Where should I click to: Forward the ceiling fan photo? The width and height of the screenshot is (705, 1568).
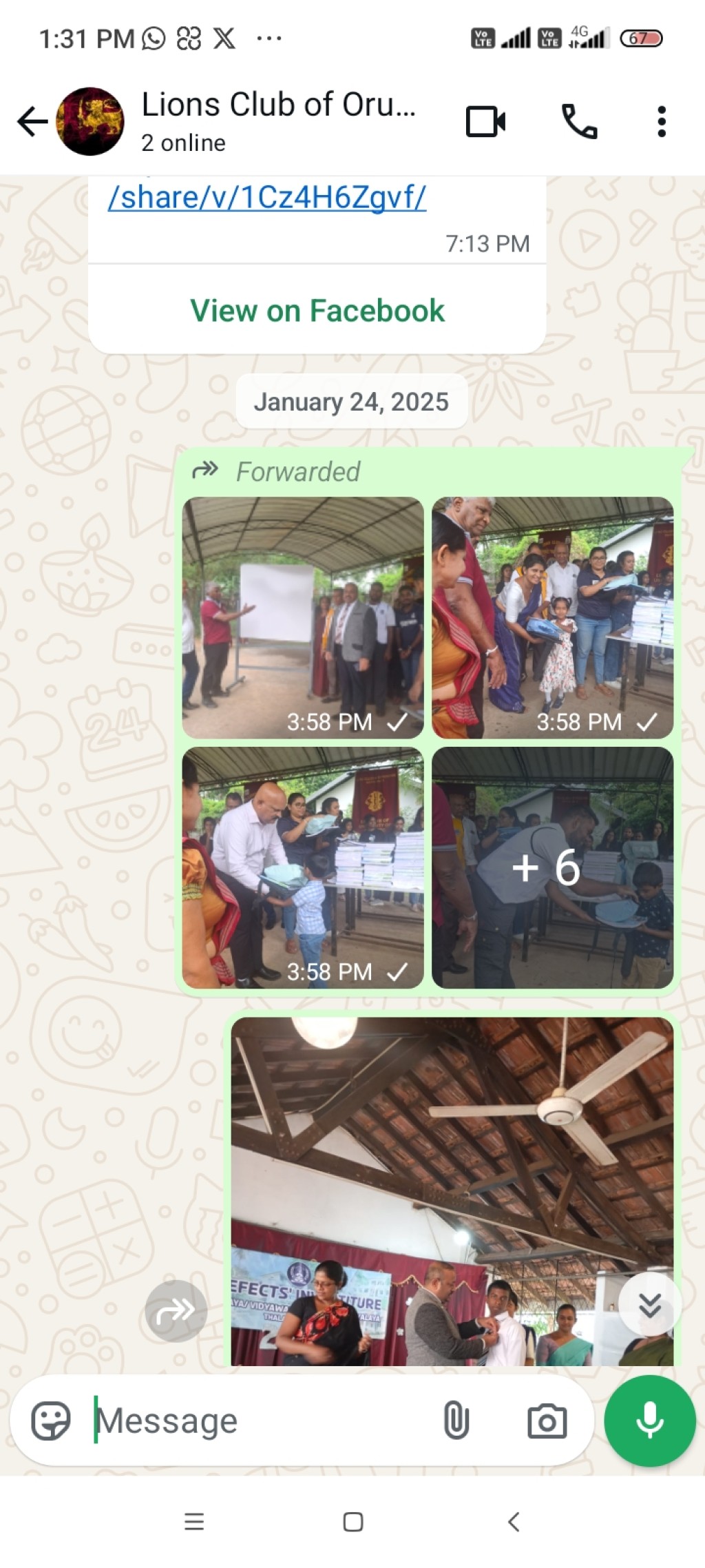176,1311
